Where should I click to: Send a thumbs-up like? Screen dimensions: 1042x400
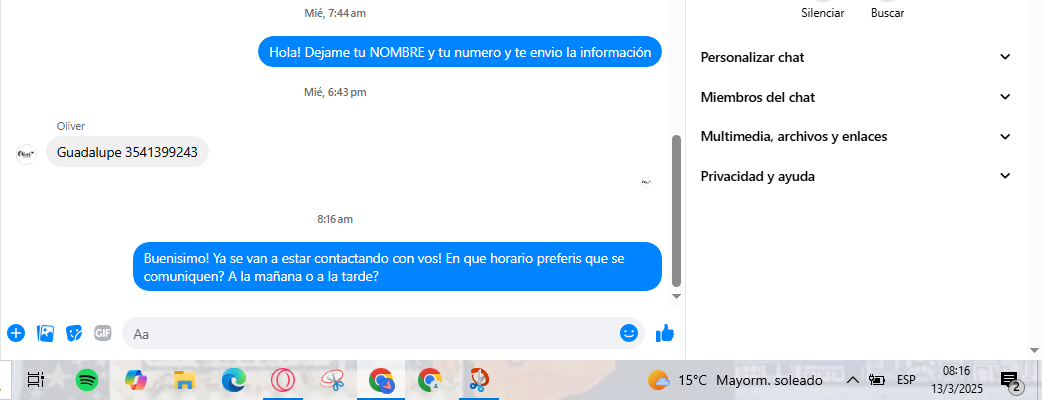click(x=665, y=333)
